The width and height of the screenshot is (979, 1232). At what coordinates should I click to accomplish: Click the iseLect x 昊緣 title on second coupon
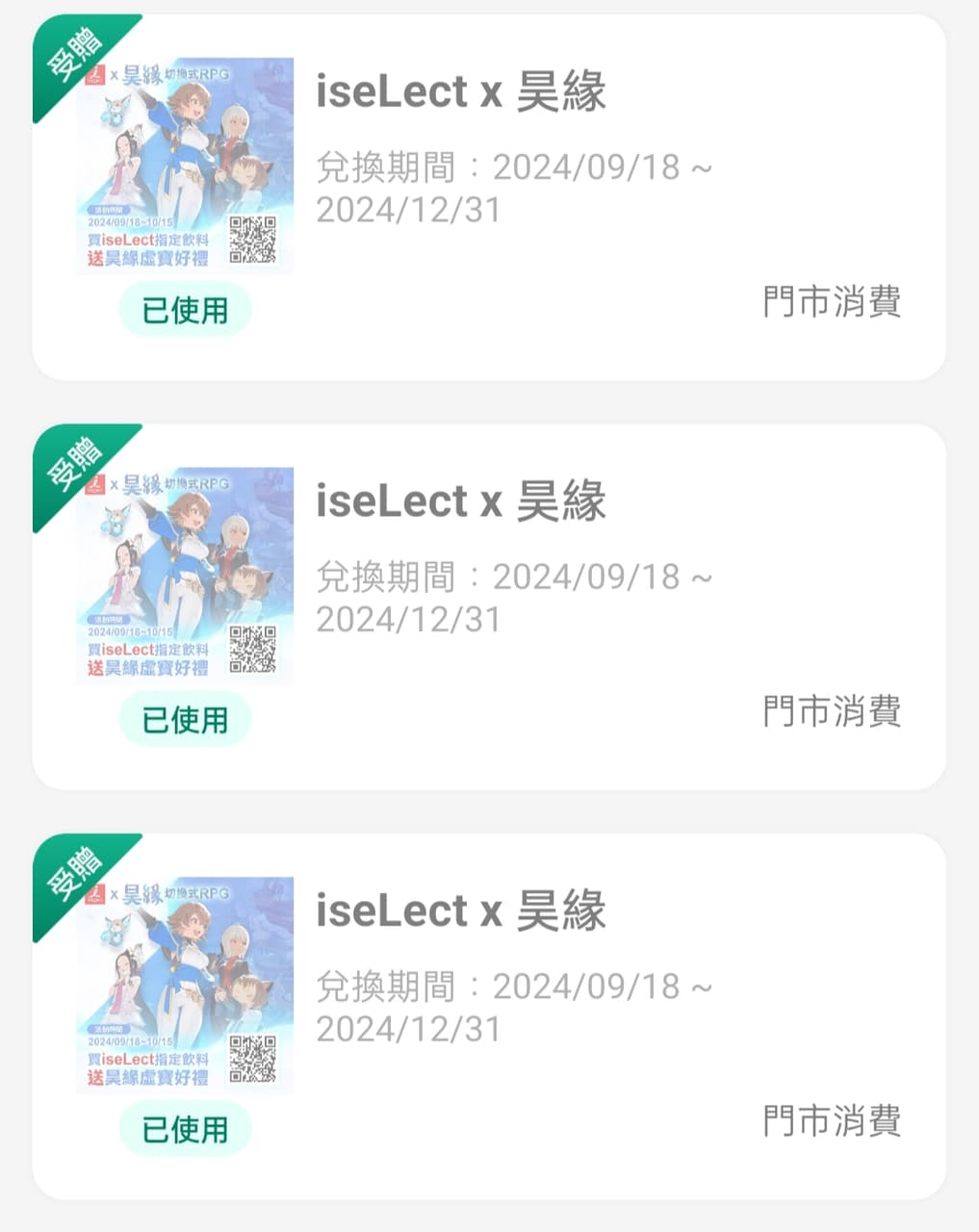pos(462,500)
